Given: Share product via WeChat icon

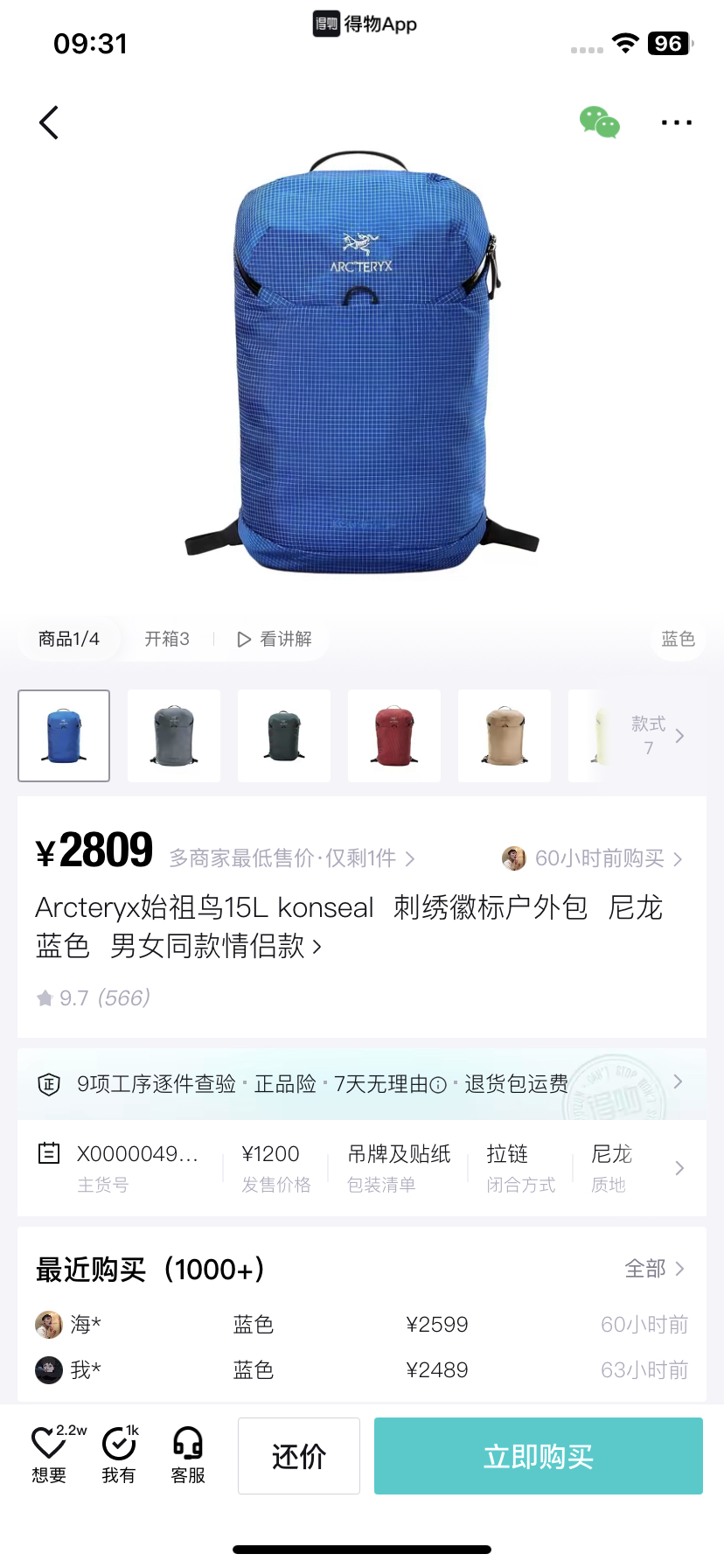Looking at the screenshot, I should tap(600, 122).
